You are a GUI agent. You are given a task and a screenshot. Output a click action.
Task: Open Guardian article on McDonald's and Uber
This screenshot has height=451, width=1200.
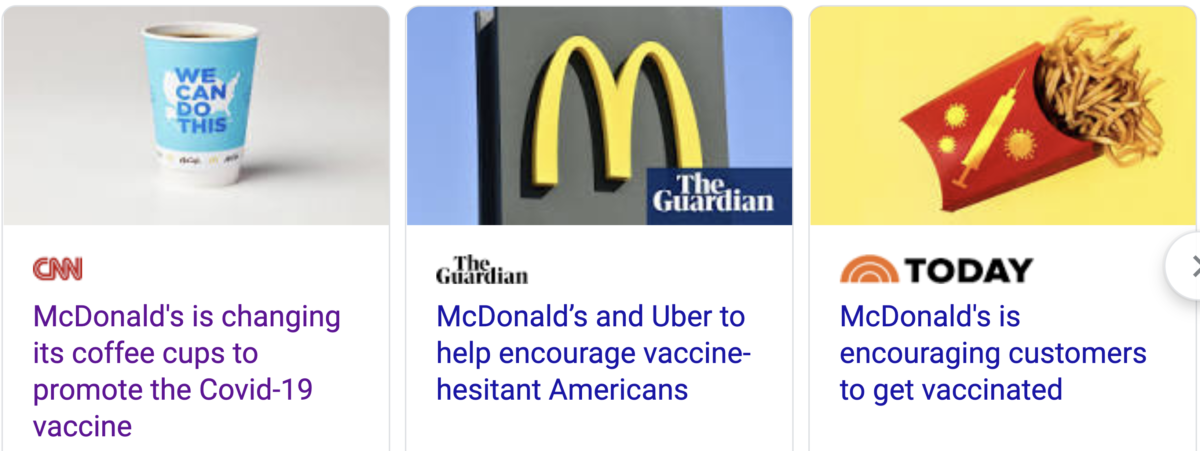593,353
